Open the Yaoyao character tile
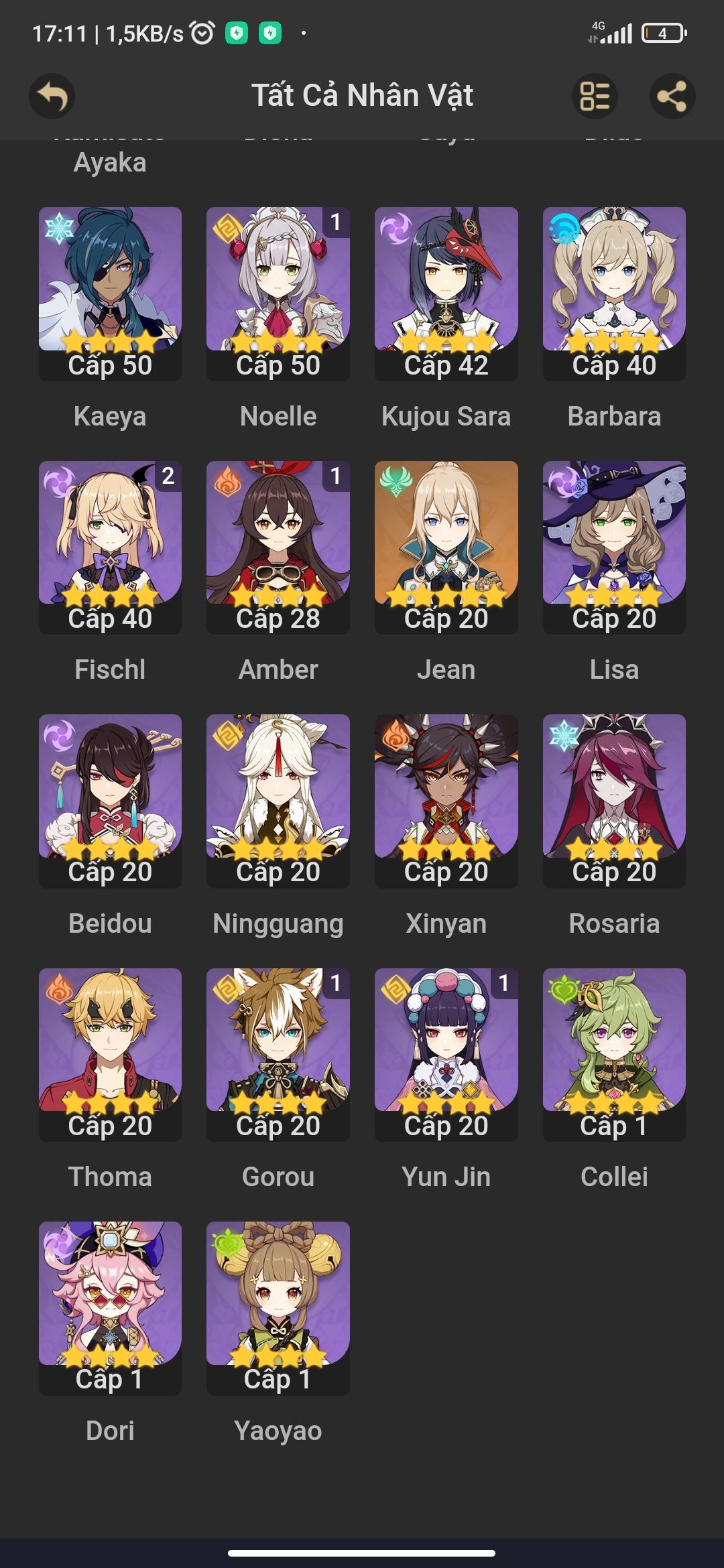The width and height of the screenshot is (724, 1568). coord(278,1307)
